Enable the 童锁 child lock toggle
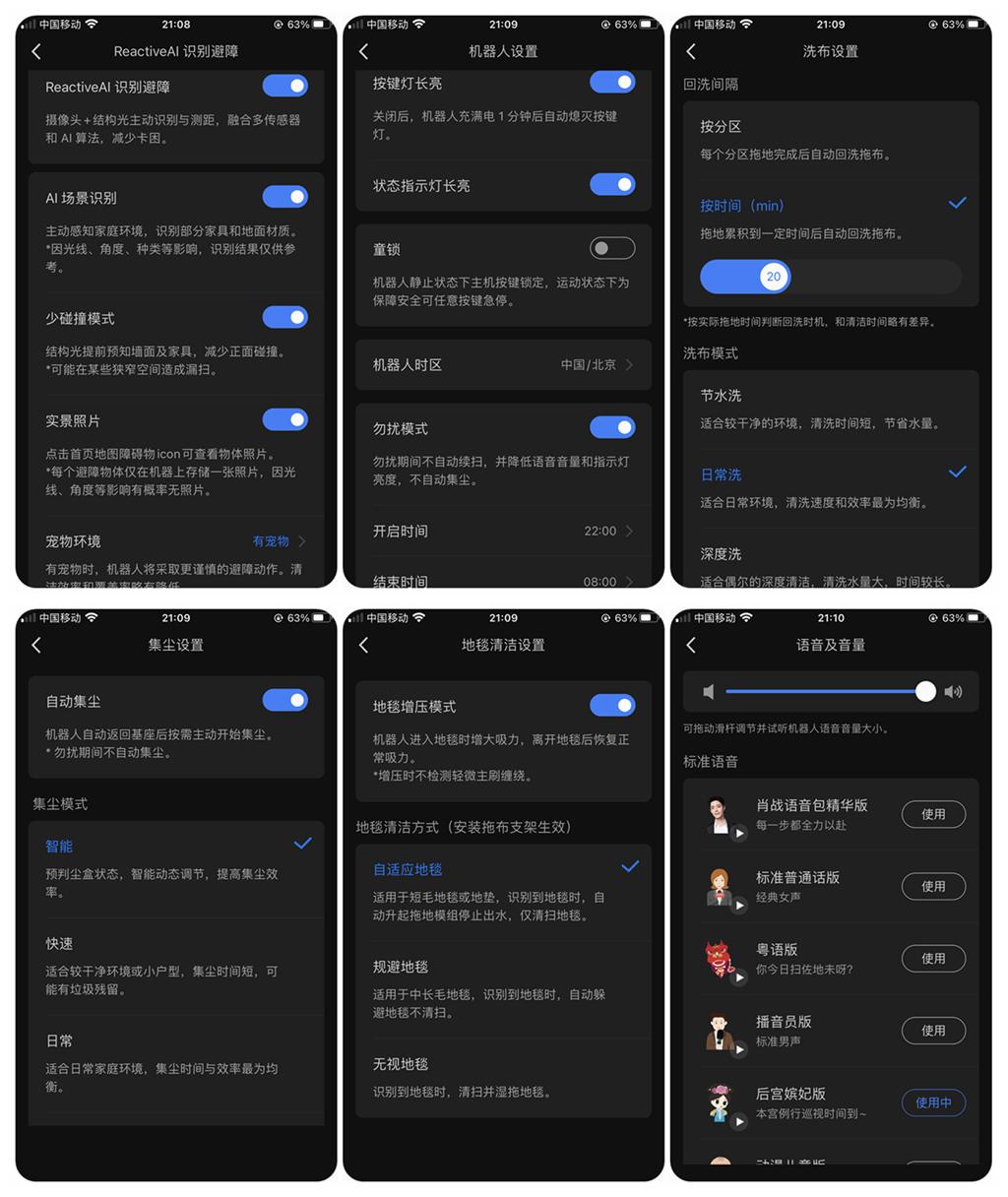Image resolution: width=1008 pixels, height=1197 pixels. pos(612,248)
